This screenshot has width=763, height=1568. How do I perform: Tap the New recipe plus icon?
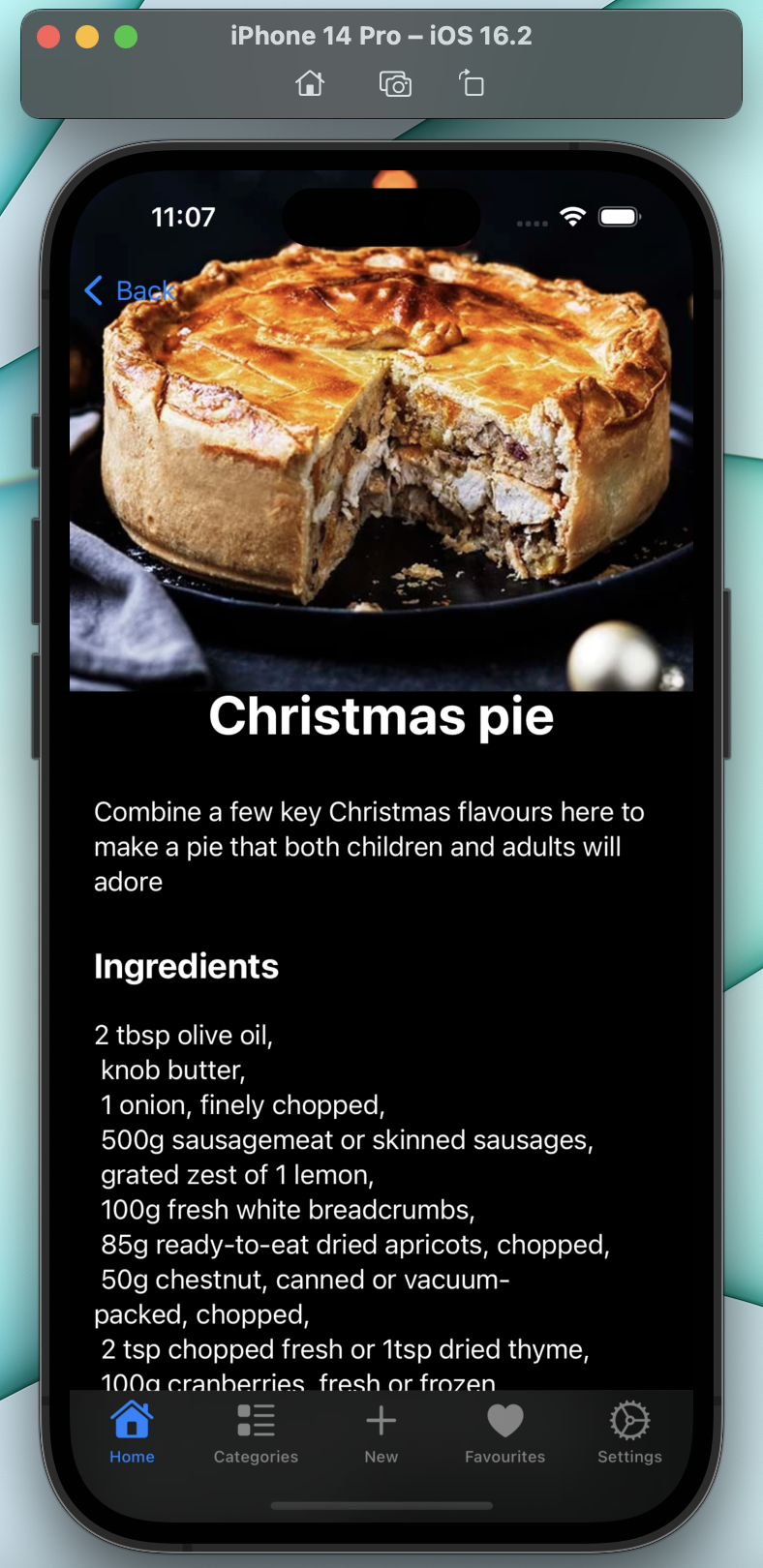click(381, 1420)
